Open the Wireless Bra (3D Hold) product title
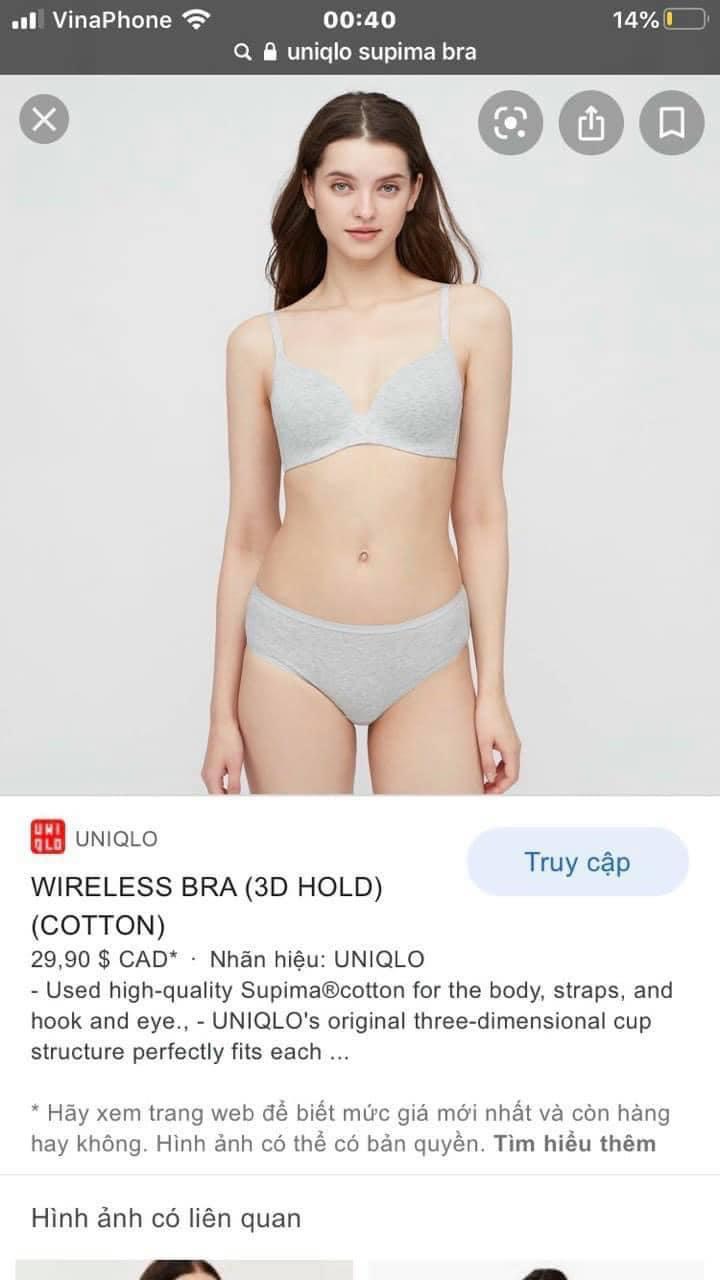Image resolution: width=720 pixels, height=1280 pixels. (x=206, y=904)
